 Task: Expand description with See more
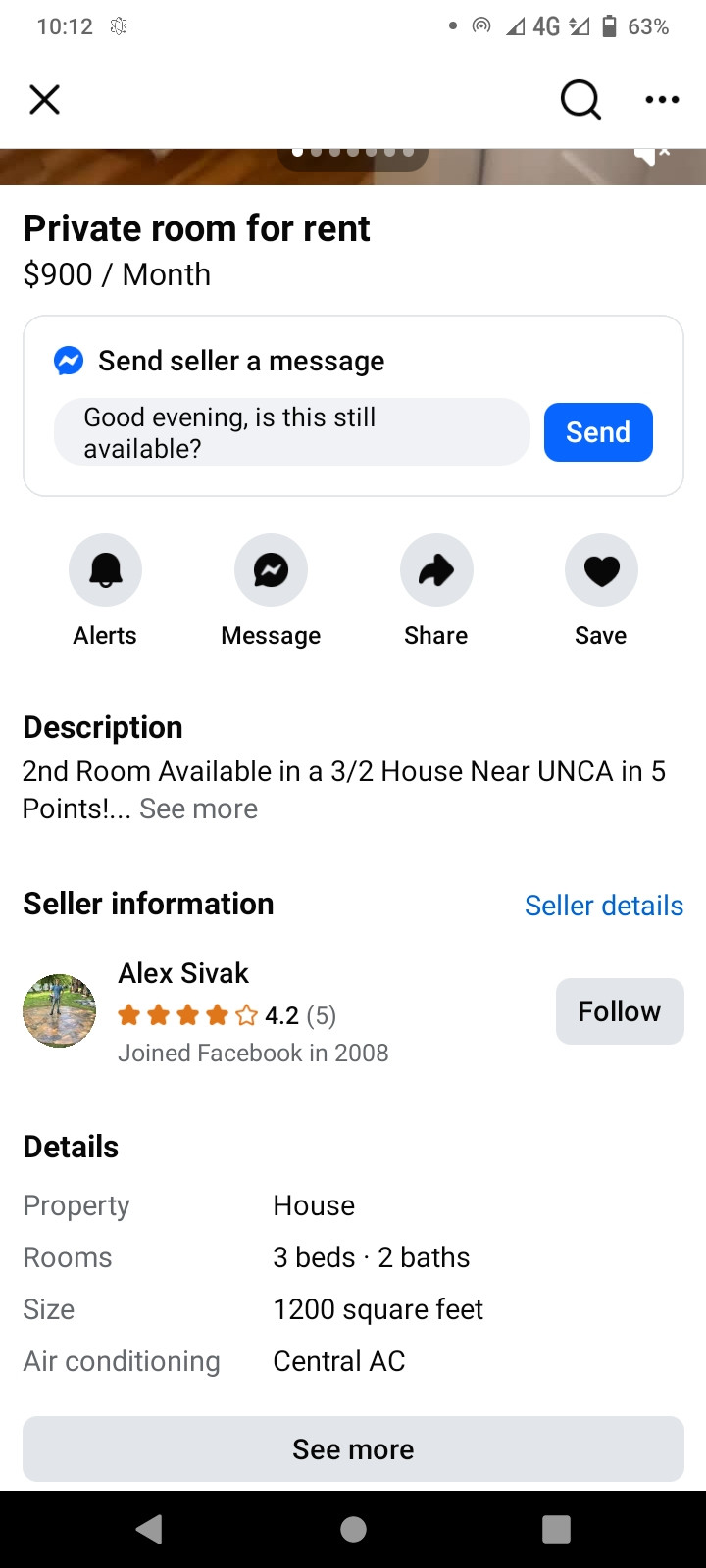[x=198, y=809]
